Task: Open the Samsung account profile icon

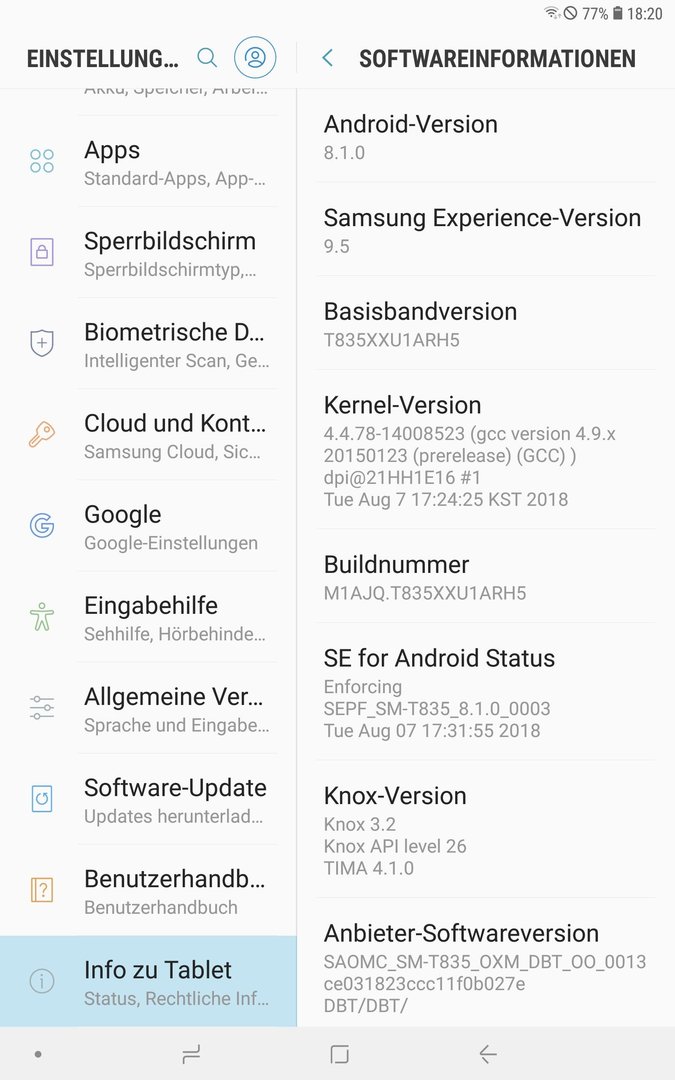Action: 255,57
